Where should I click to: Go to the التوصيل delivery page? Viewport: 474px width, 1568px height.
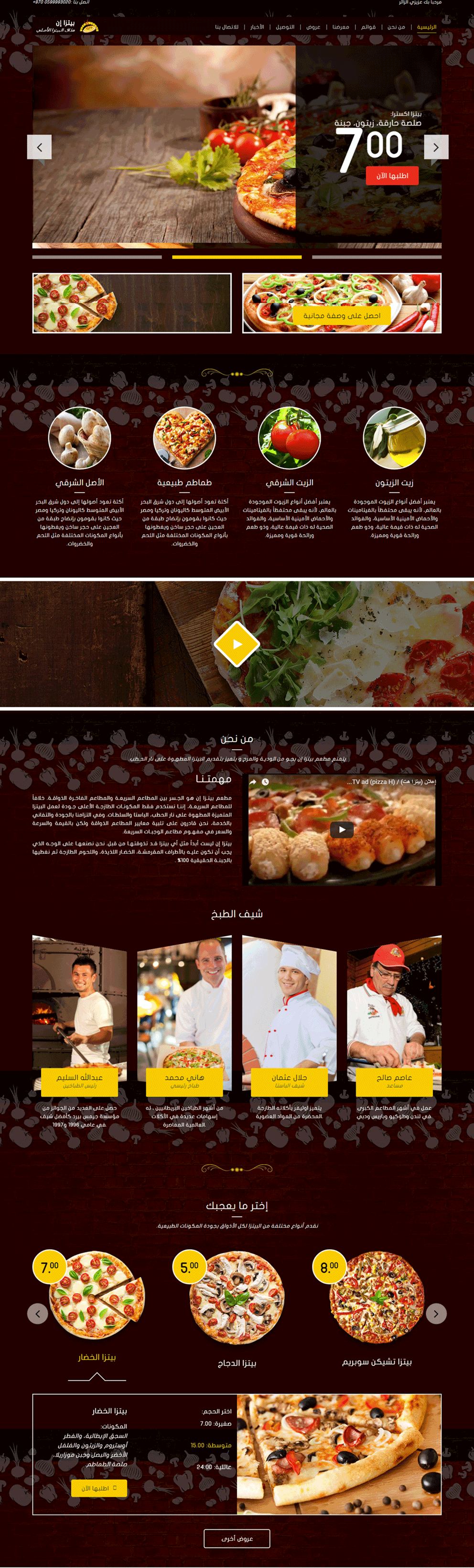point(285,27)
